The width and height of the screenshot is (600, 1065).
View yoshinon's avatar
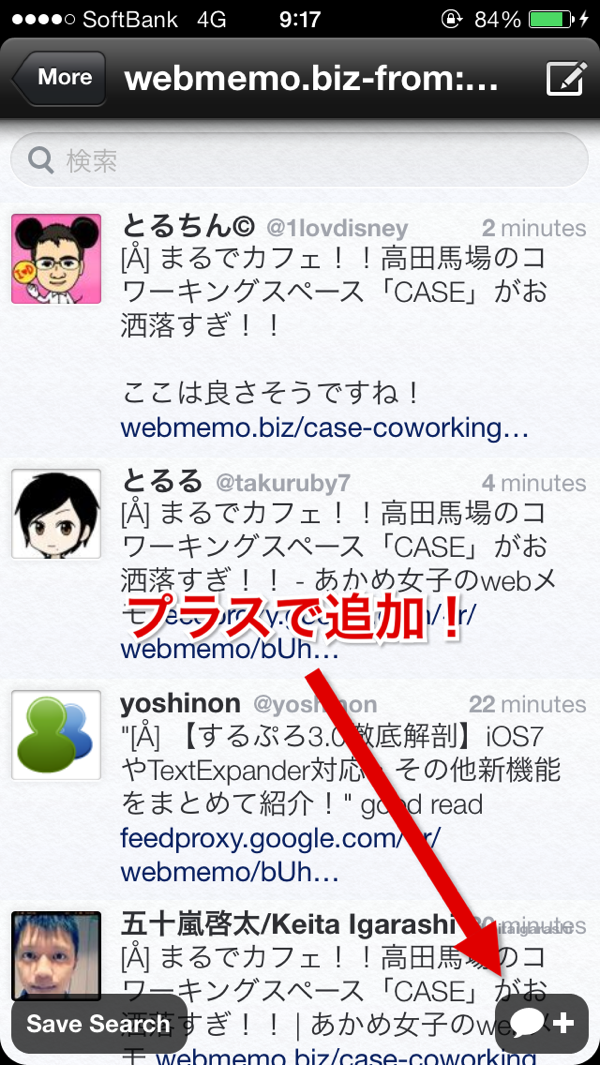[x=56, y=735]
